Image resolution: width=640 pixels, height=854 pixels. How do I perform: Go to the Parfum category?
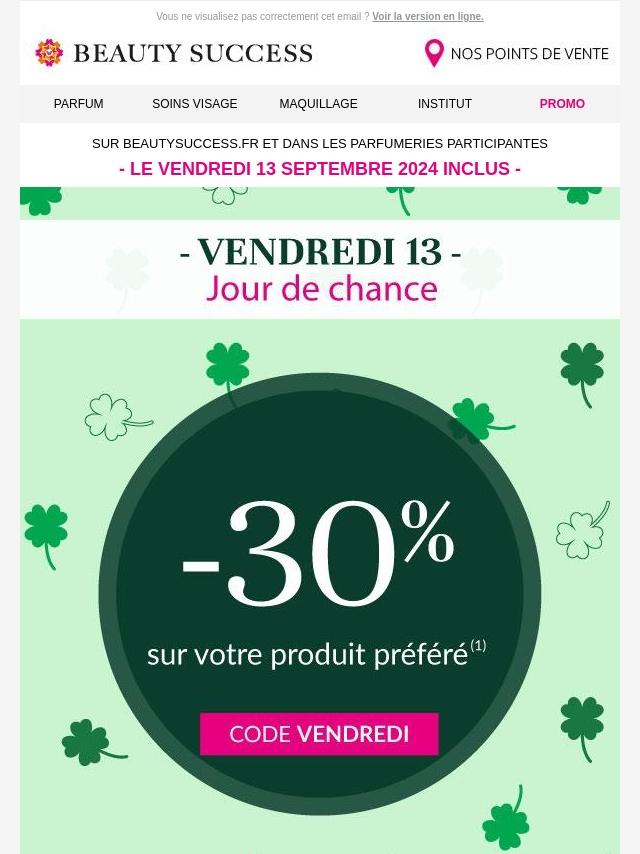tap(78, 104)
